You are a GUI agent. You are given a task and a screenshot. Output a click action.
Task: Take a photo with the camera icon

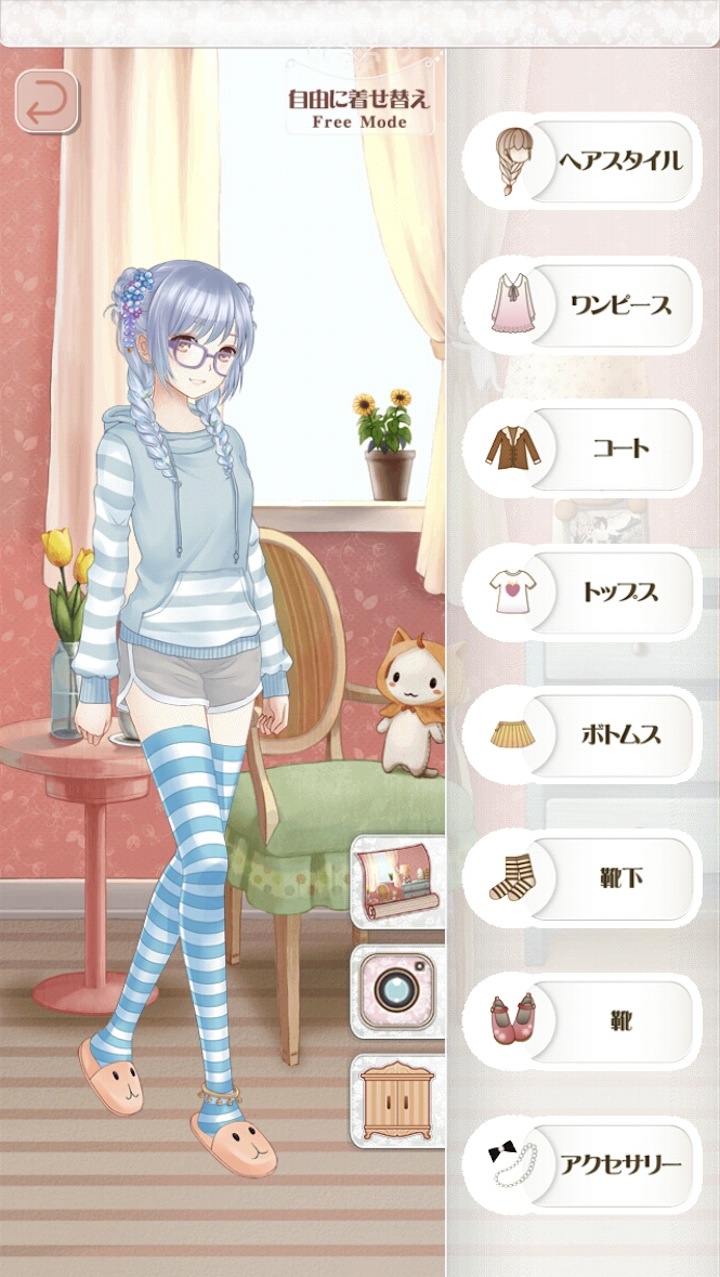(x=400, y=988)
